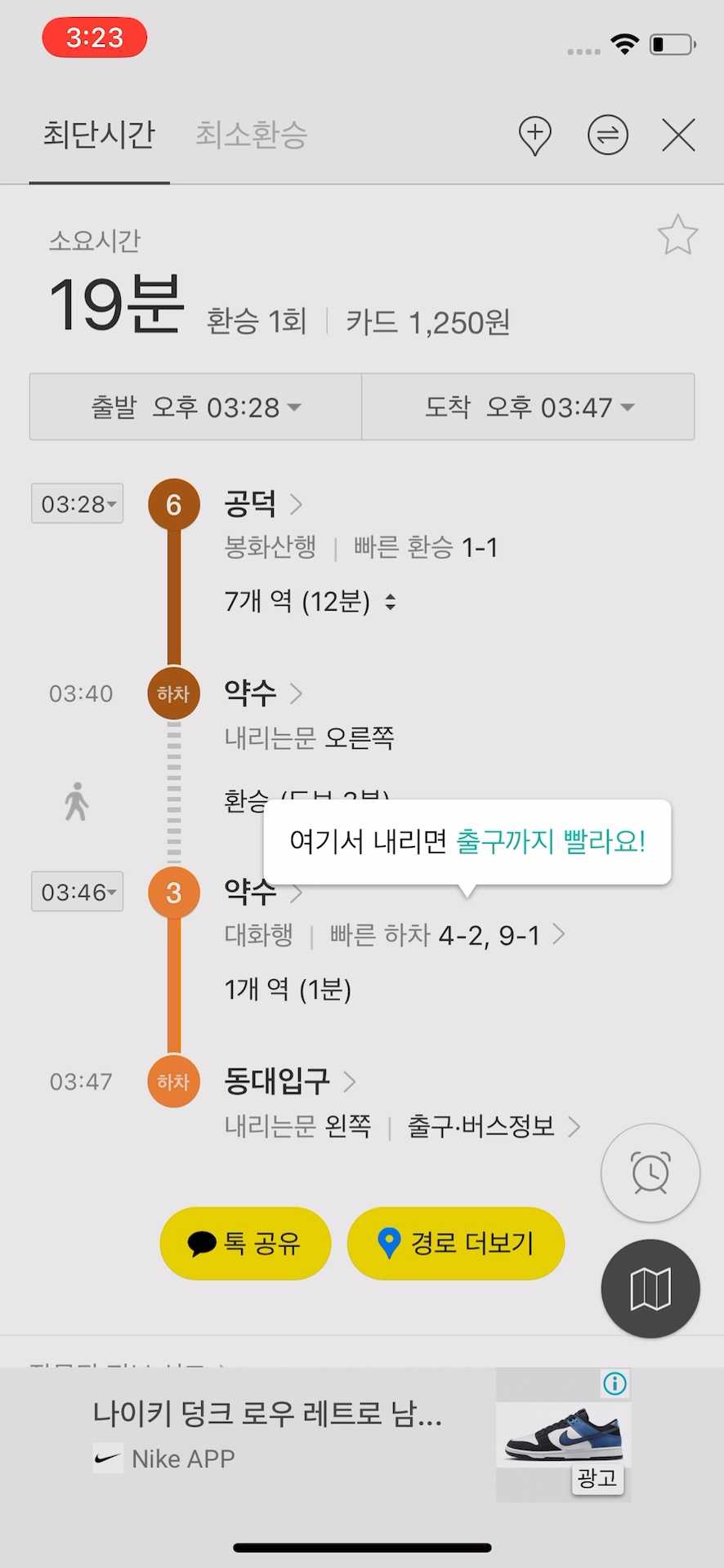Open the 03:28 train time dropdown
This screenshot has height=1568, width=724.
[x=77, y=504]
